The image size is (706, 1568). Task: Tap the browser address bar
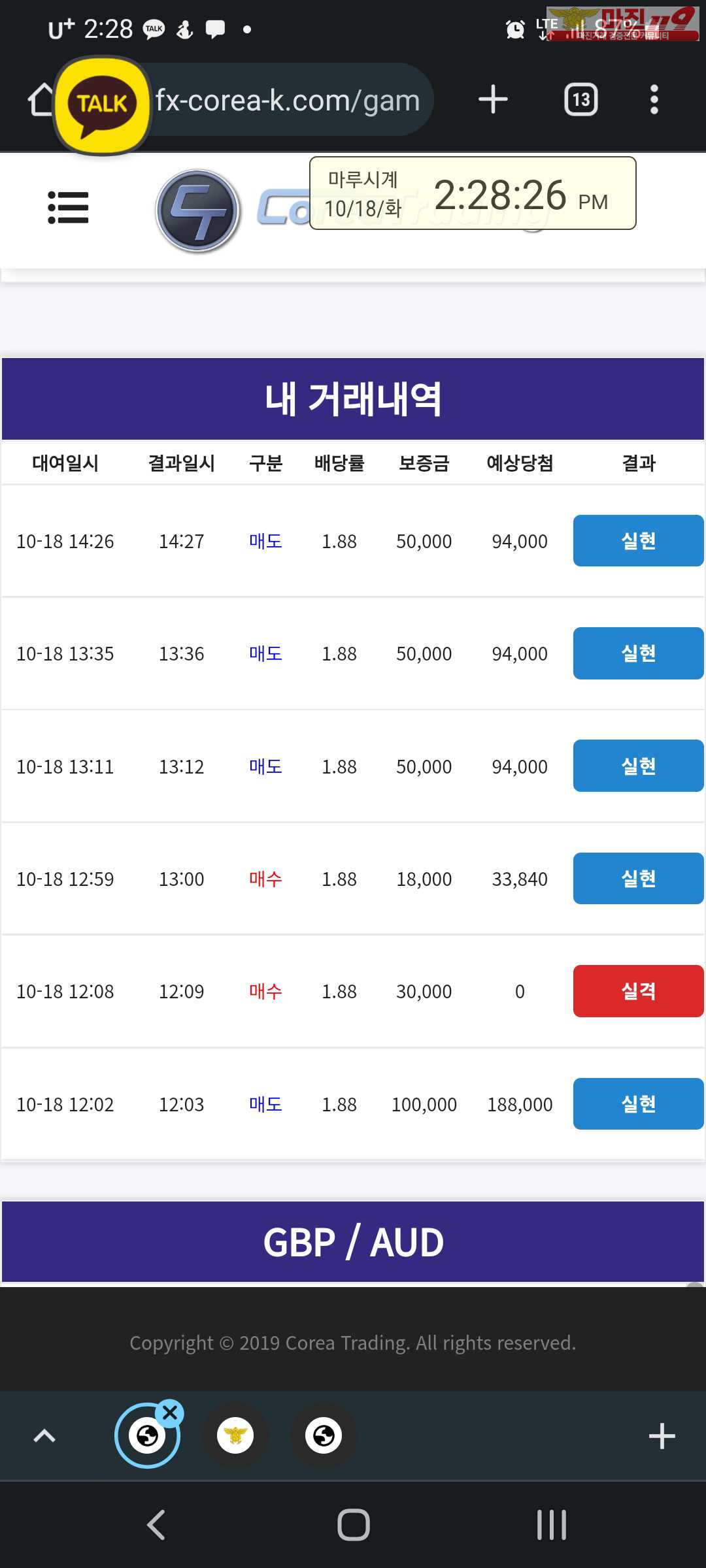click(x=288, y=100)
